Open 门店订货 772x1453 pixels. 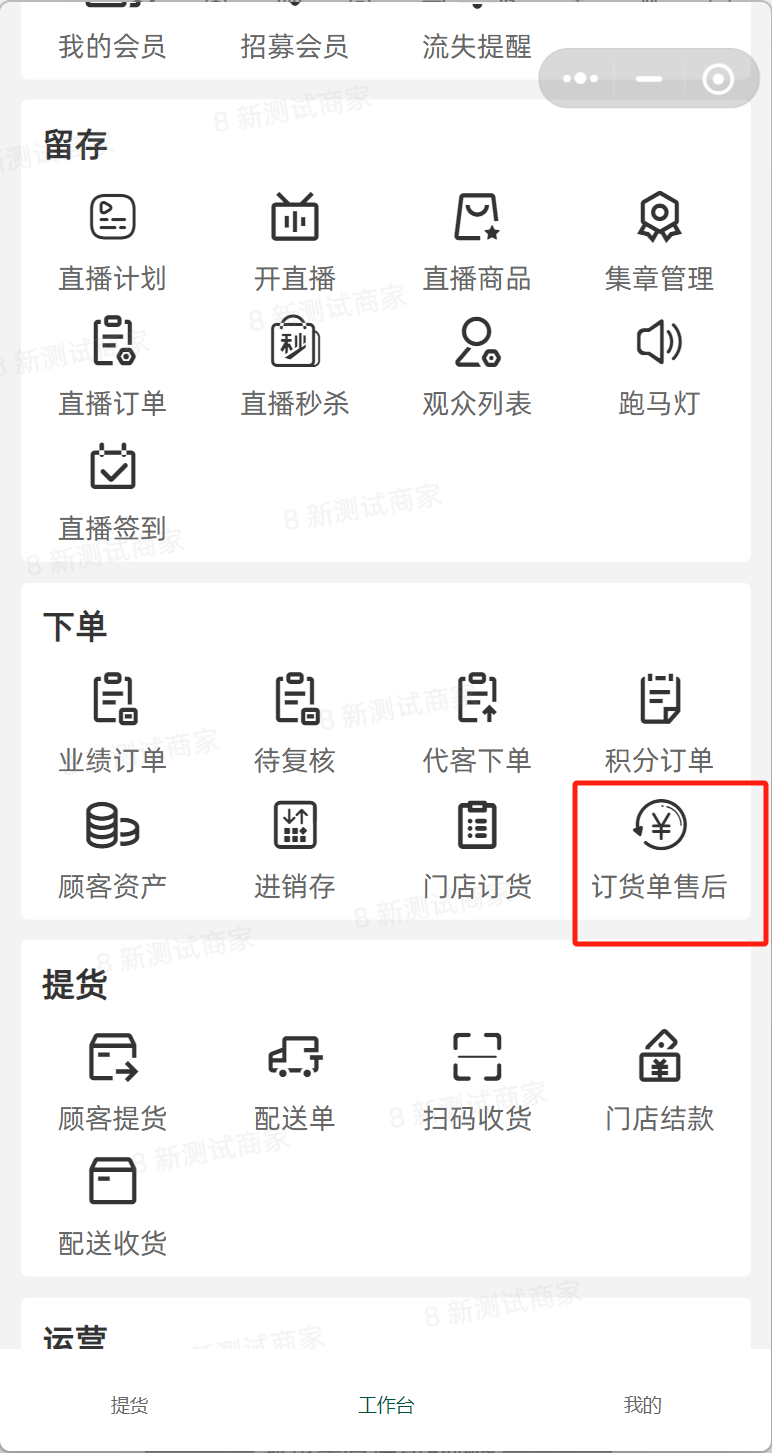coord(477,849)
